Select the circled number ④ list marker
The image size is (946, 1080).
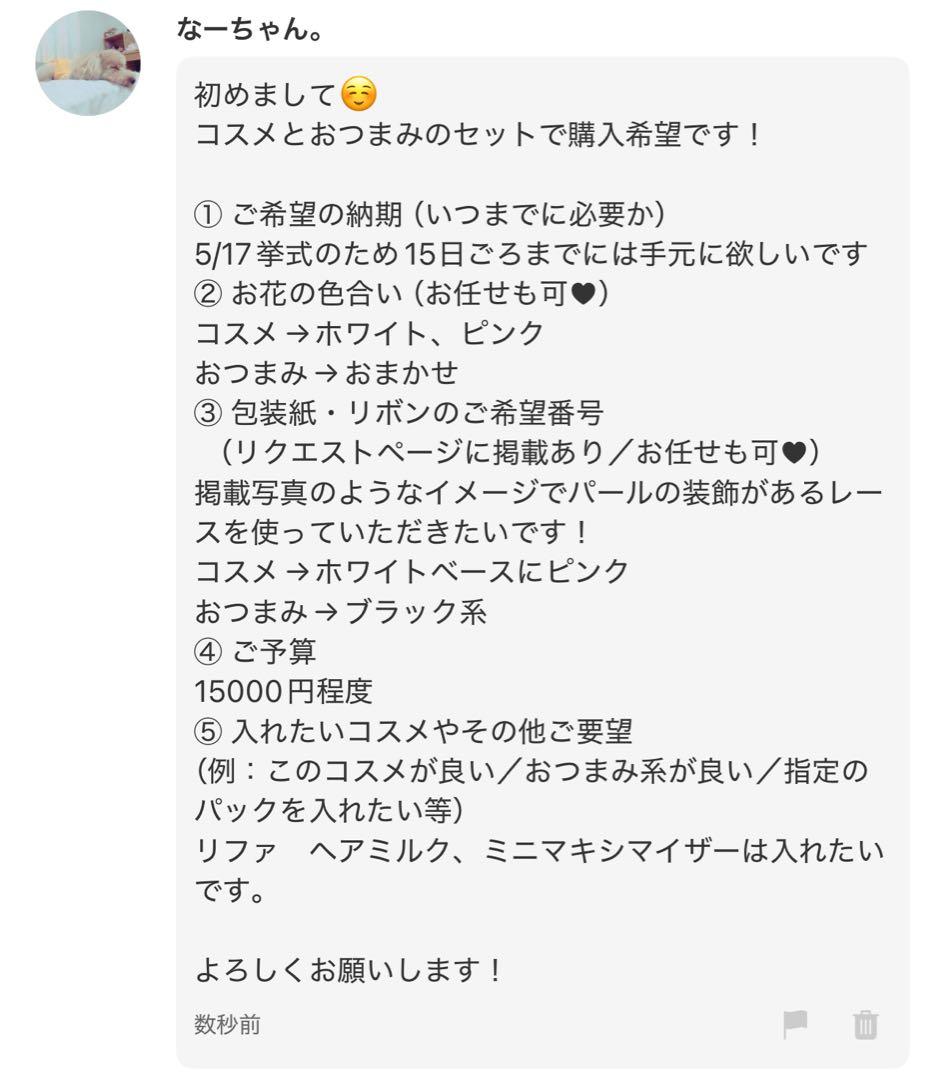tap(207, 653)
